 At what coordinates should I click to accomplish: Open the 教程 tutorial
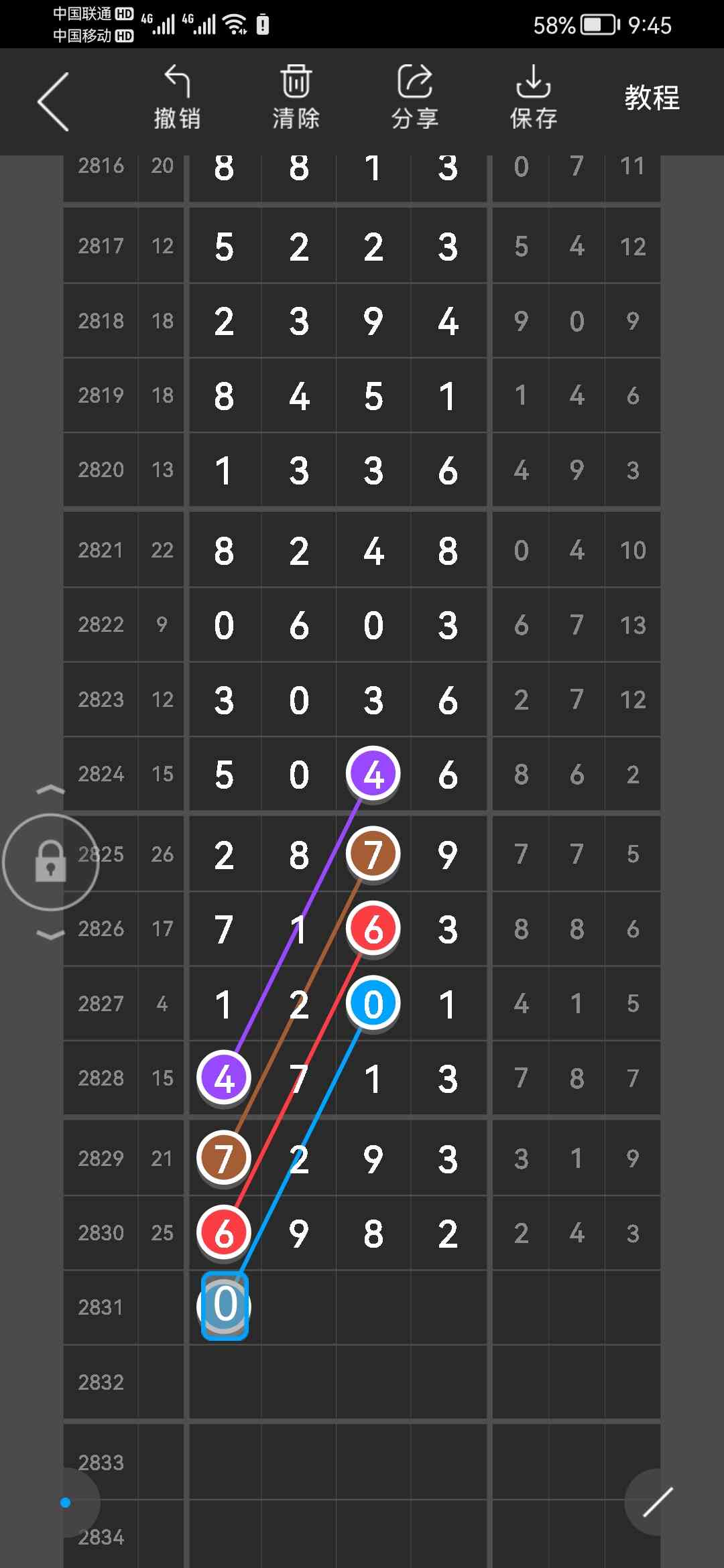tap(652, 98)
